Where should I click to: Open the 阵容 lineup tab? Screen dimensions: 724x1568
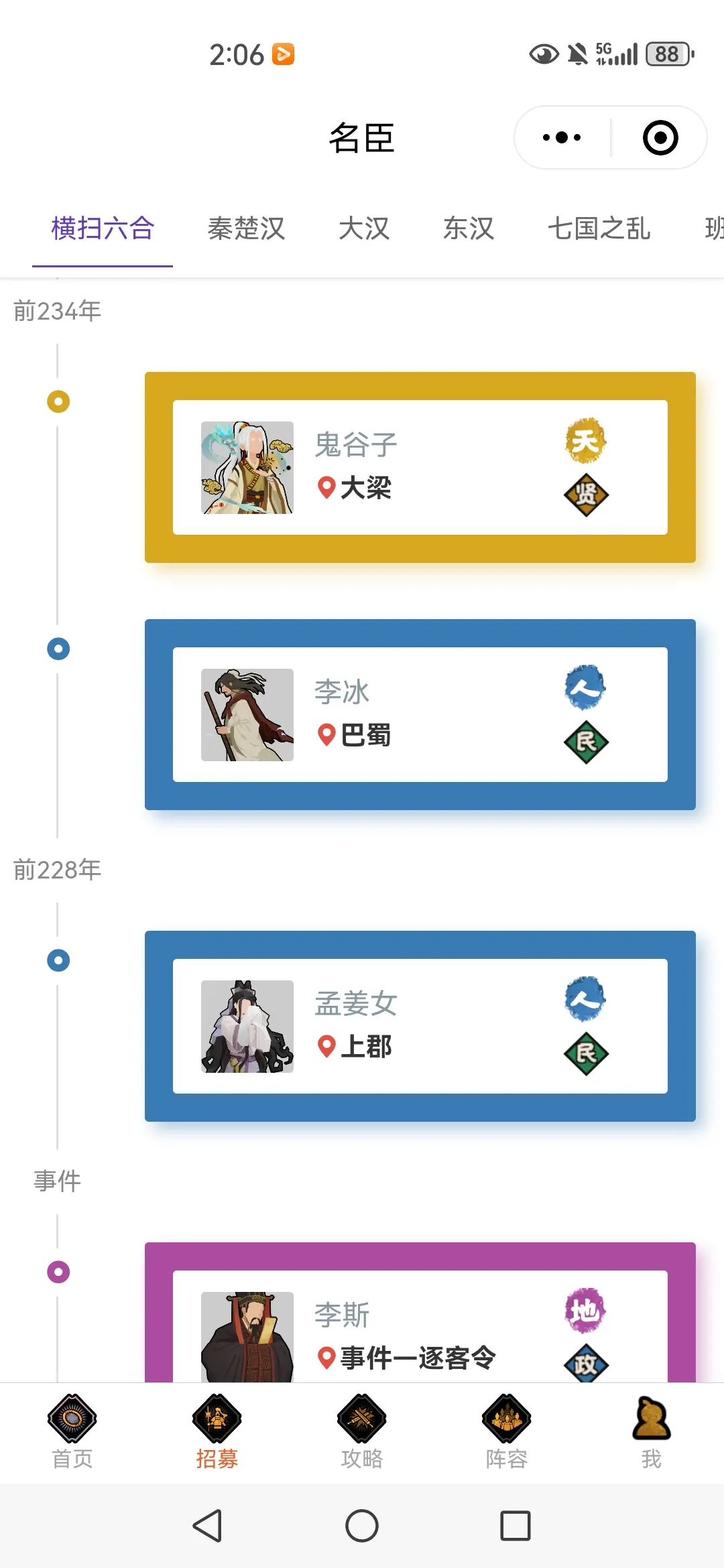[x=507, y=1432]
